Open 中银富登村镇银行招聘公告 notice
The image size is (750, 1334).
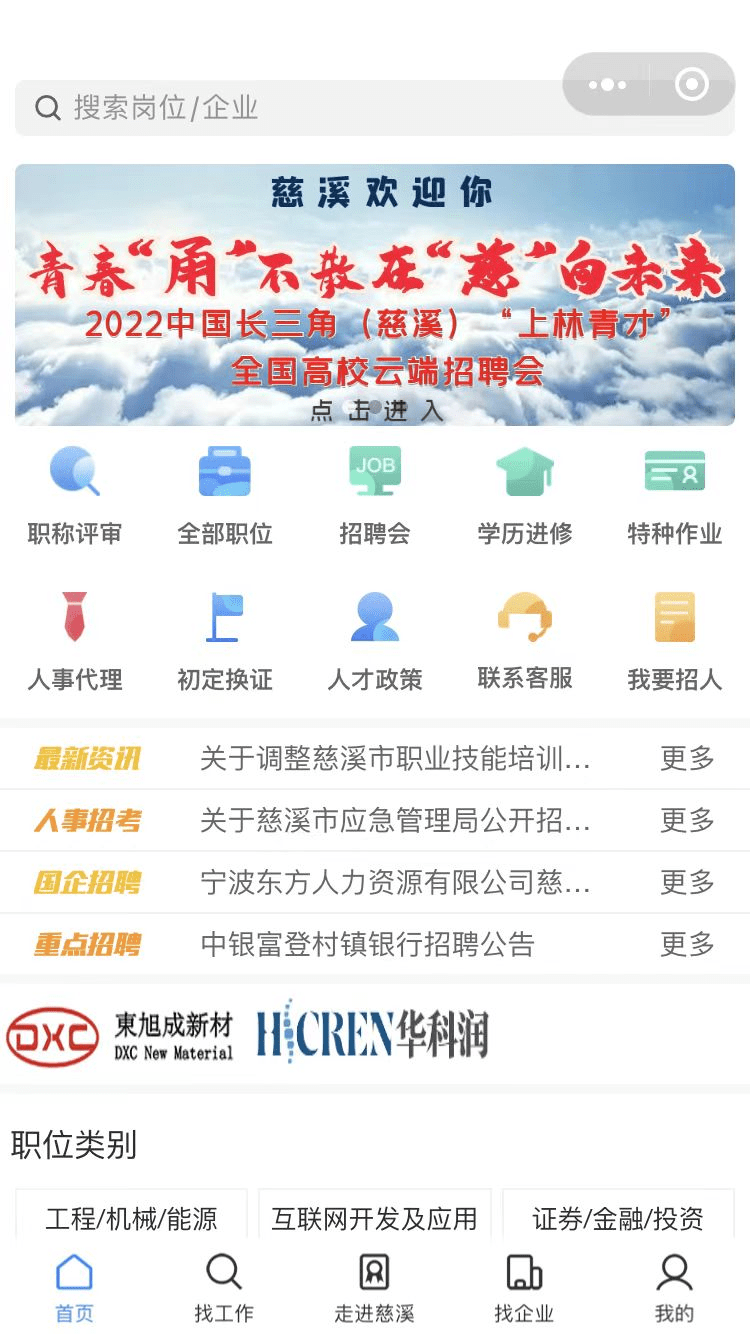[368, 945]
